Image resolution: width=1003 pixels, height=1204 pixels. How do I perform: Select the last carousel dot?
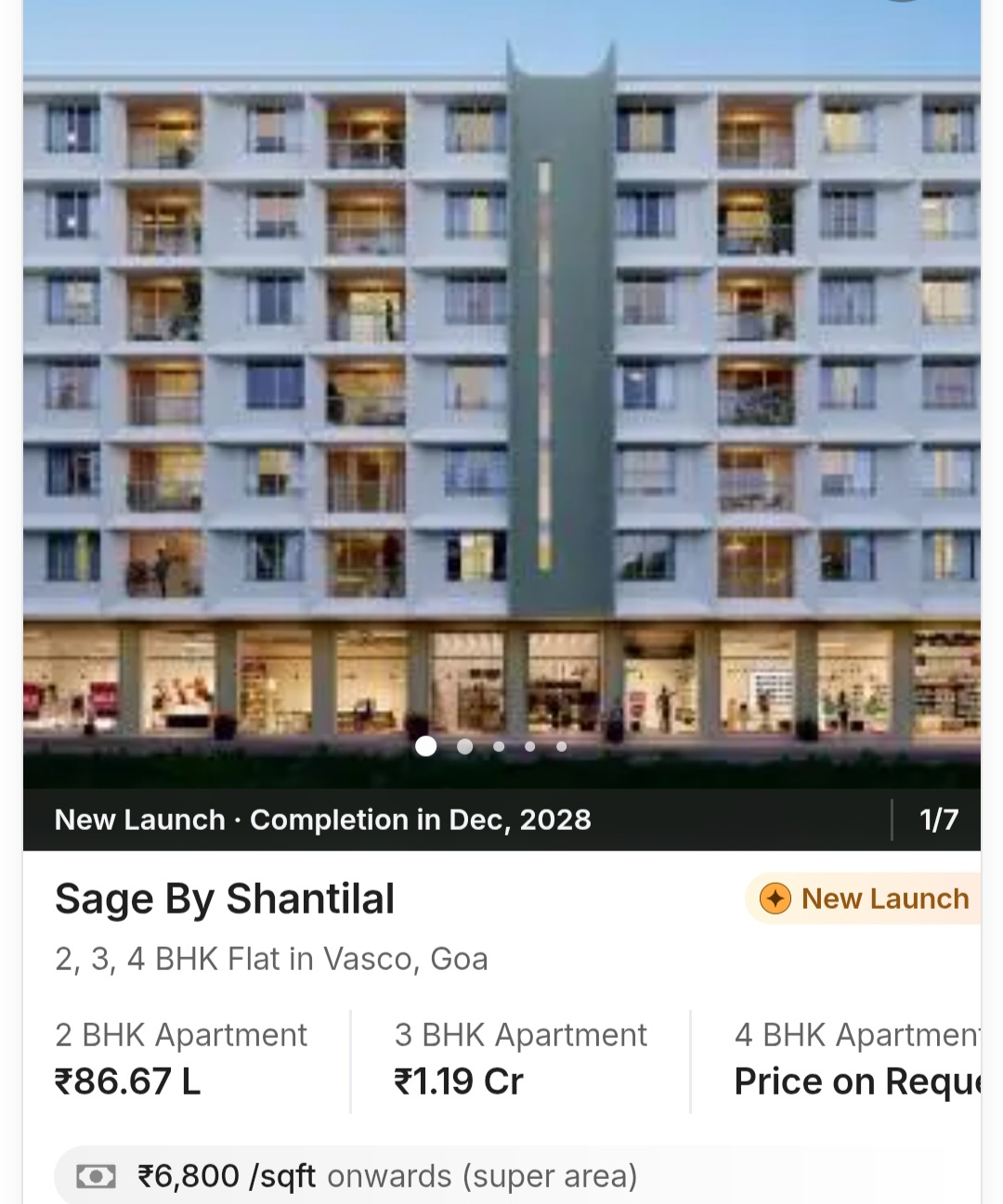[562, 746]
